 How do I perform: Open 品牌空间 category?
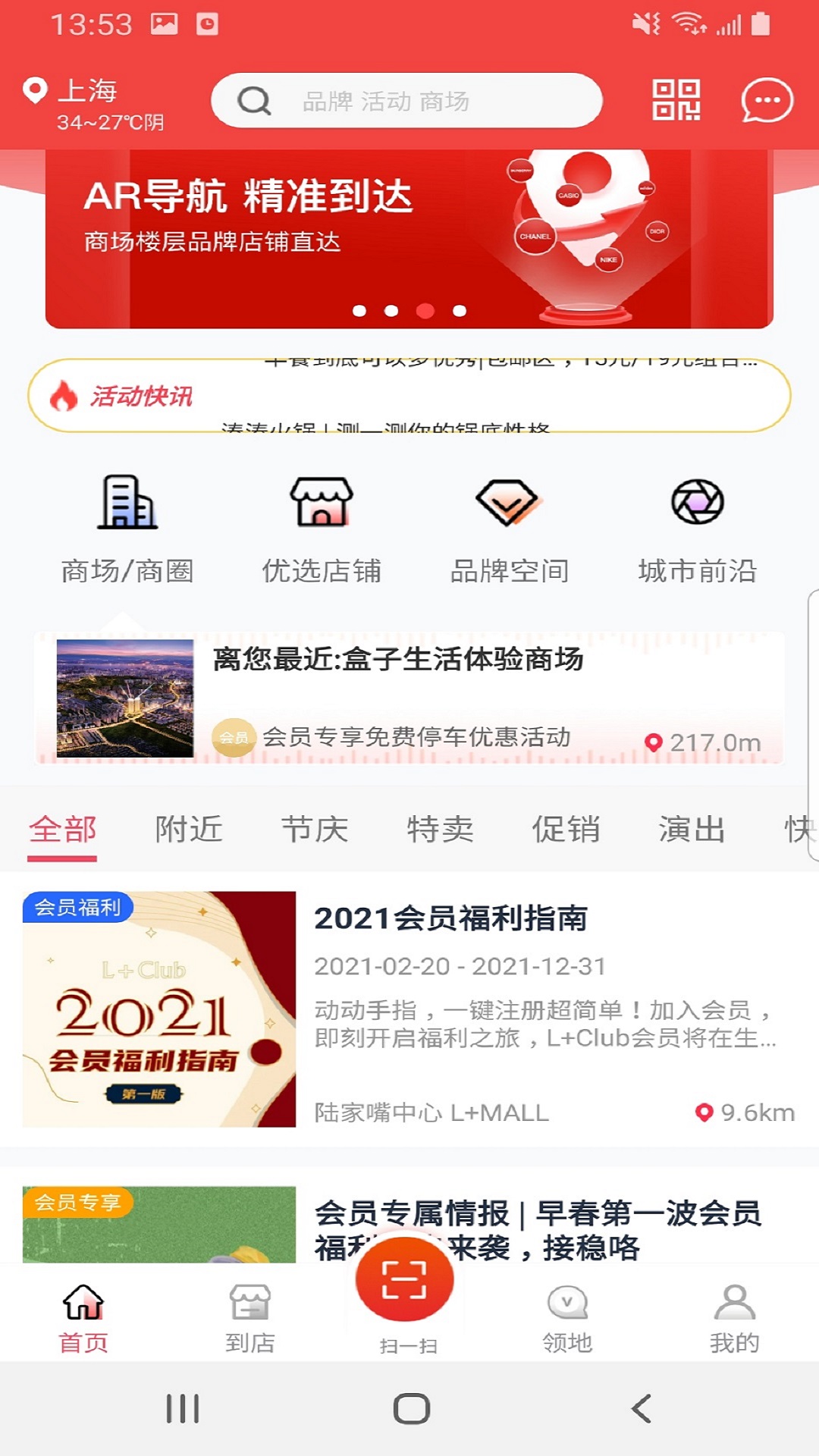click(509, 529)
